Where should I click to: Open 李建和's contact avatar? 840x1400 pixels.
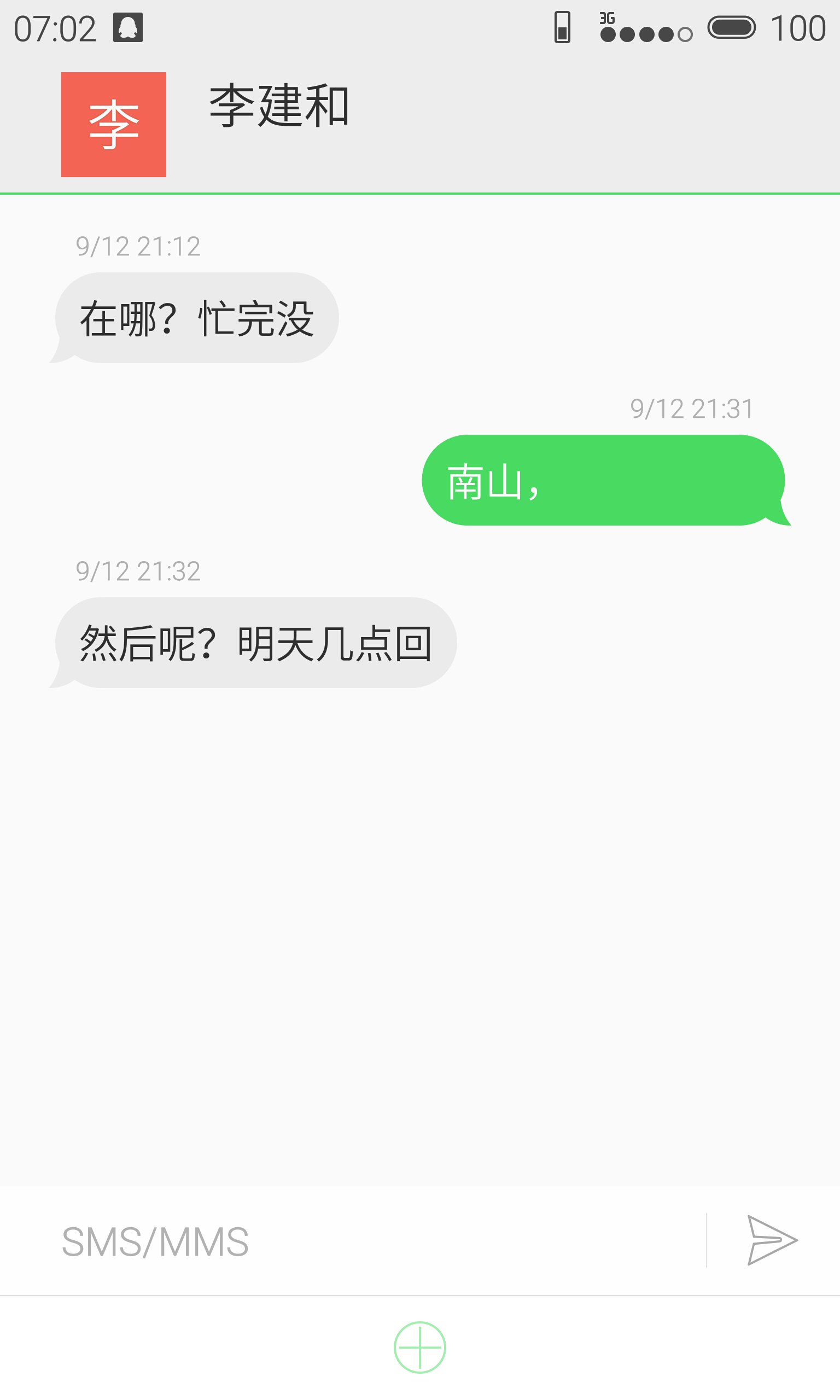tap(113, 125)
